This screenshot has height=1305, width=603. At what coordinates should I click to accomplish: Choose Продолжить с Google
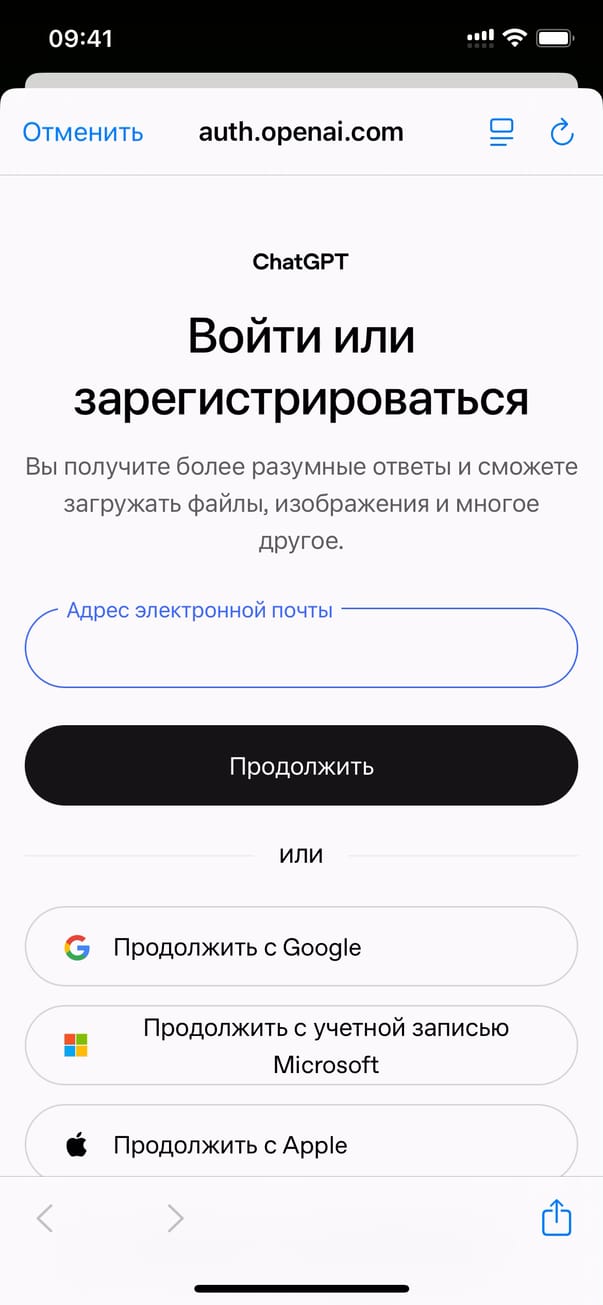coord(301,947)
